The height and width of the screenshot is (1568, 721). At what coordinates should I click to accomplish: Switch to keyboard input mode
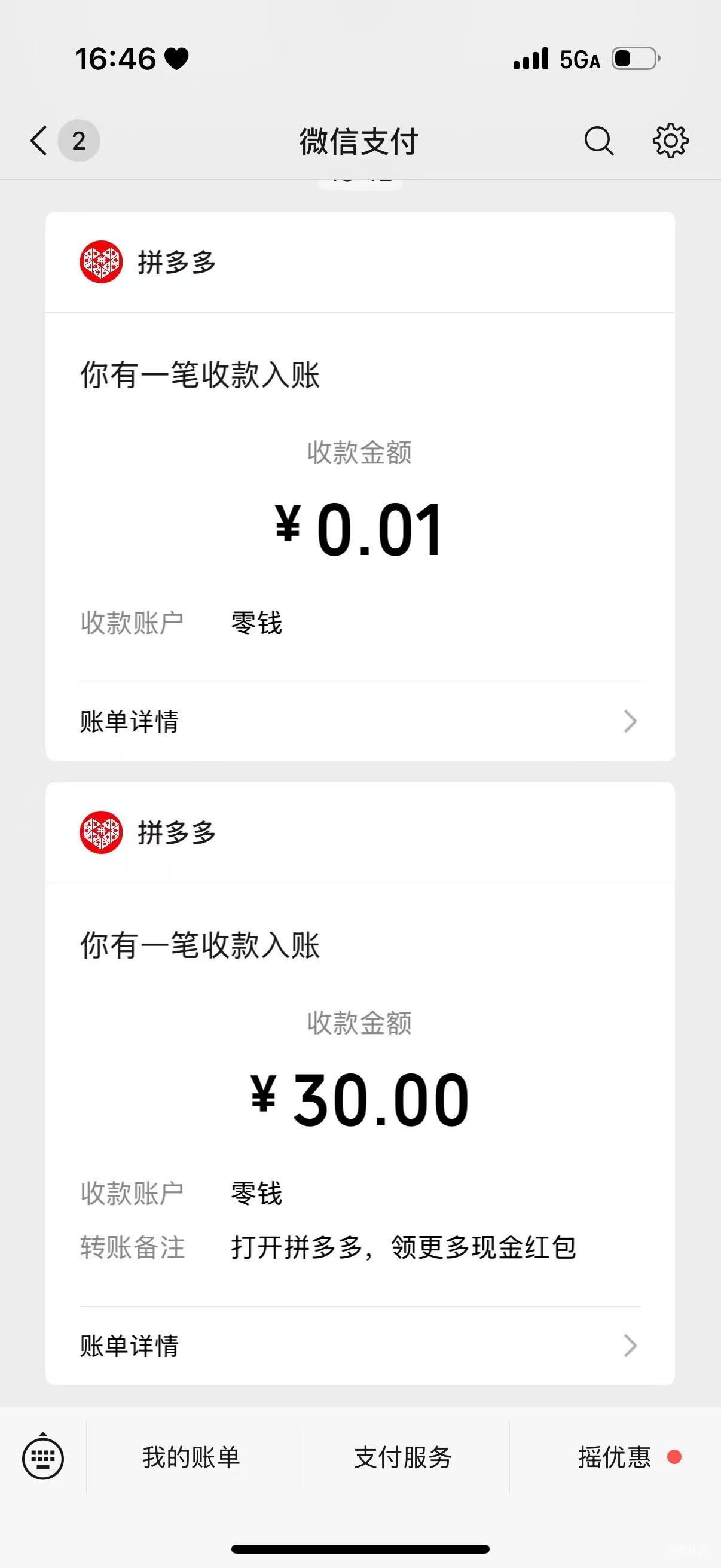(x=42, y=1457)
